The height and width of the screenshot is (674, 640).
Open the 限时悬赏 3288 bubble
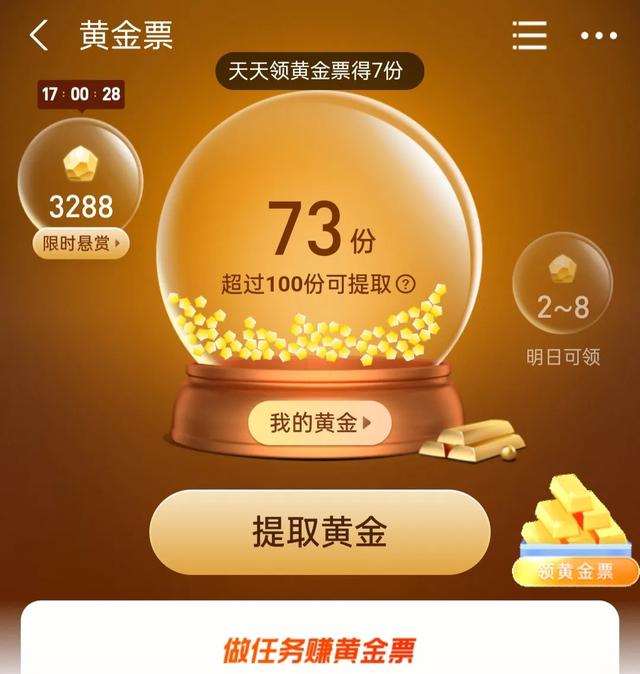point(80,190)
